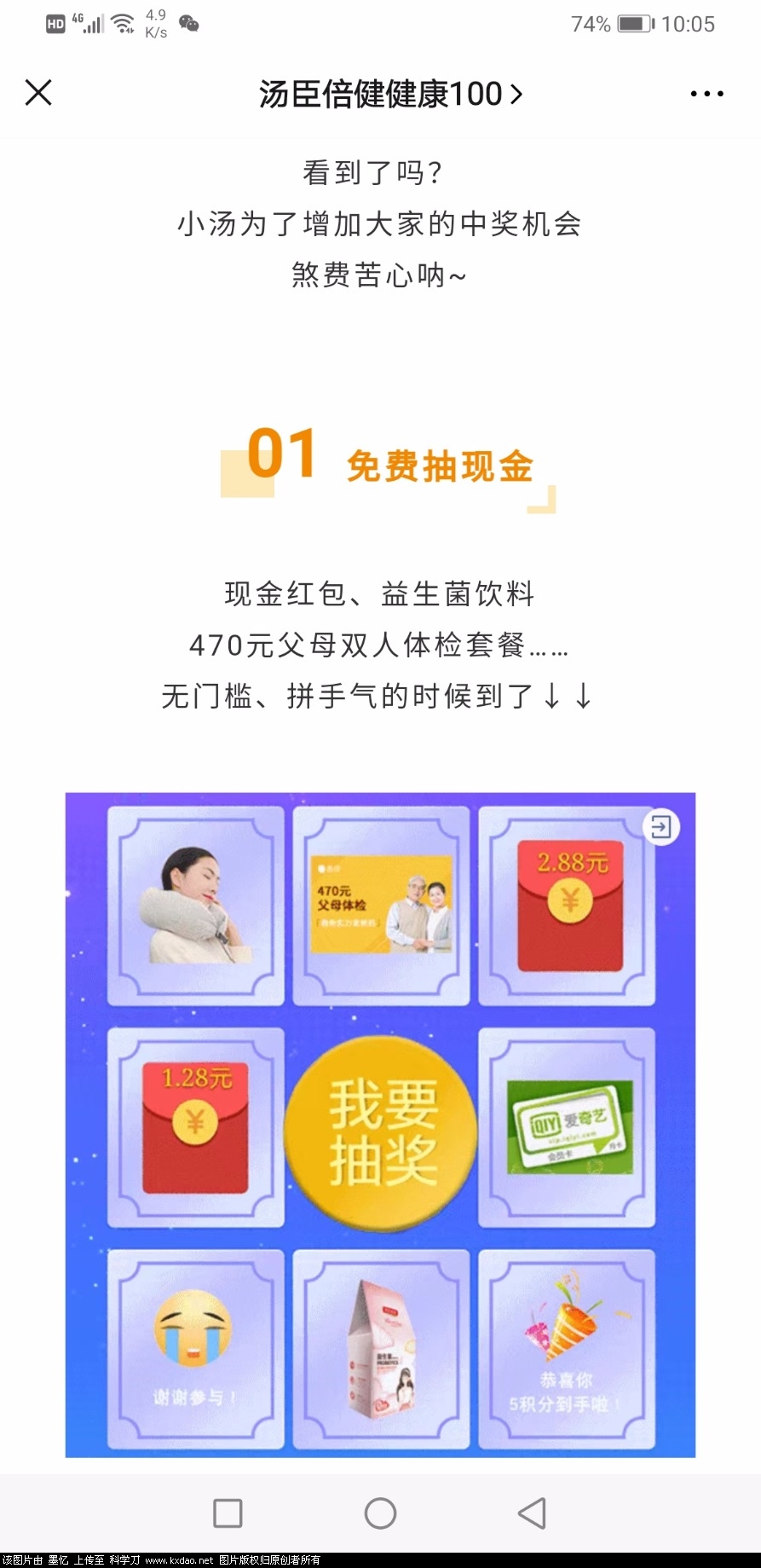Close the article page
Screen dimensions: 761x1568
(x=38, y=93)
